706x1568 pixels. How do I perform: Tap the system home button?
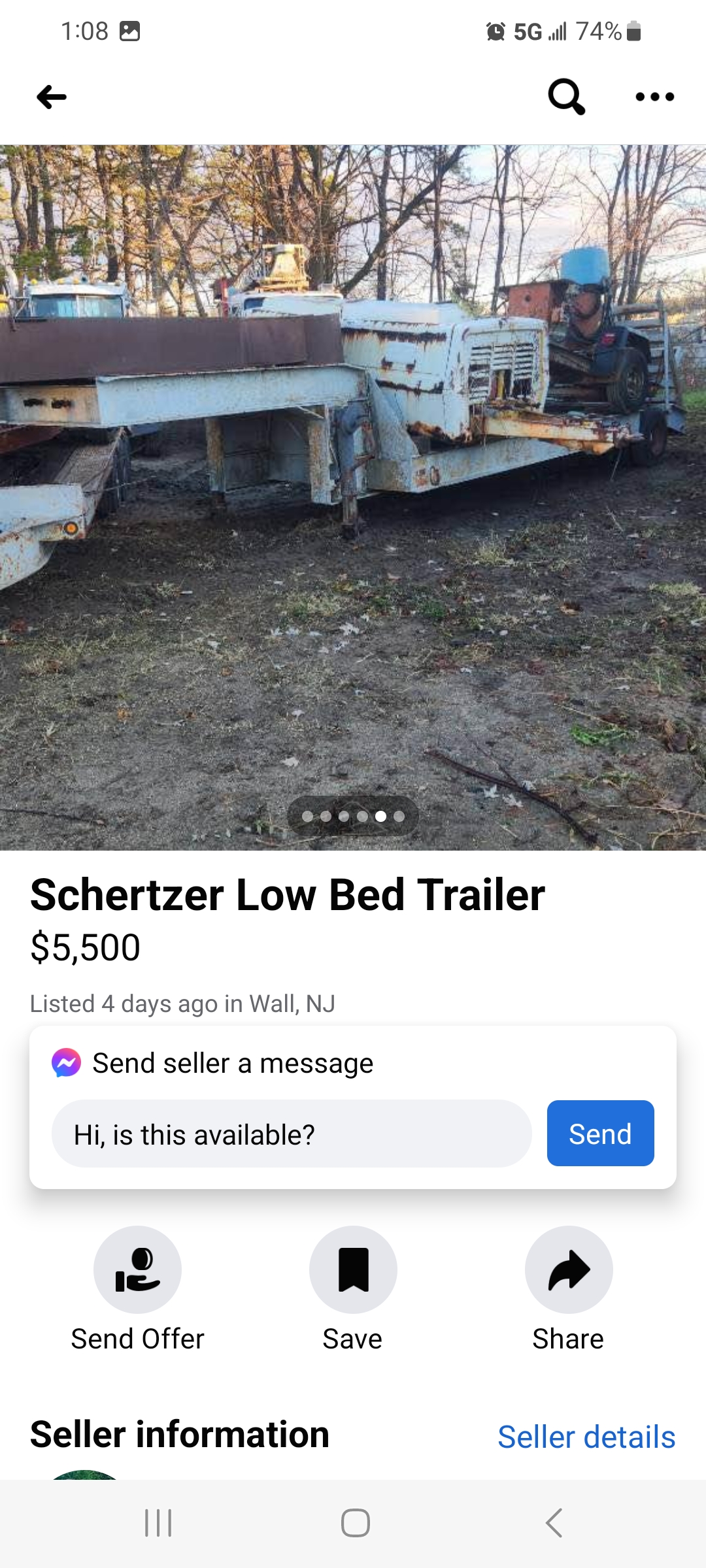click(355, 1523)
